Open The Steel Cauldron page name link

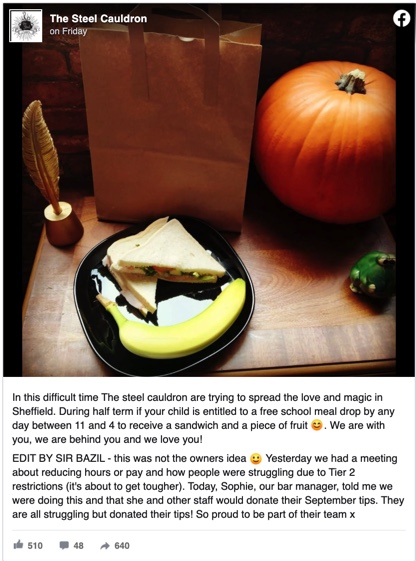98,19
